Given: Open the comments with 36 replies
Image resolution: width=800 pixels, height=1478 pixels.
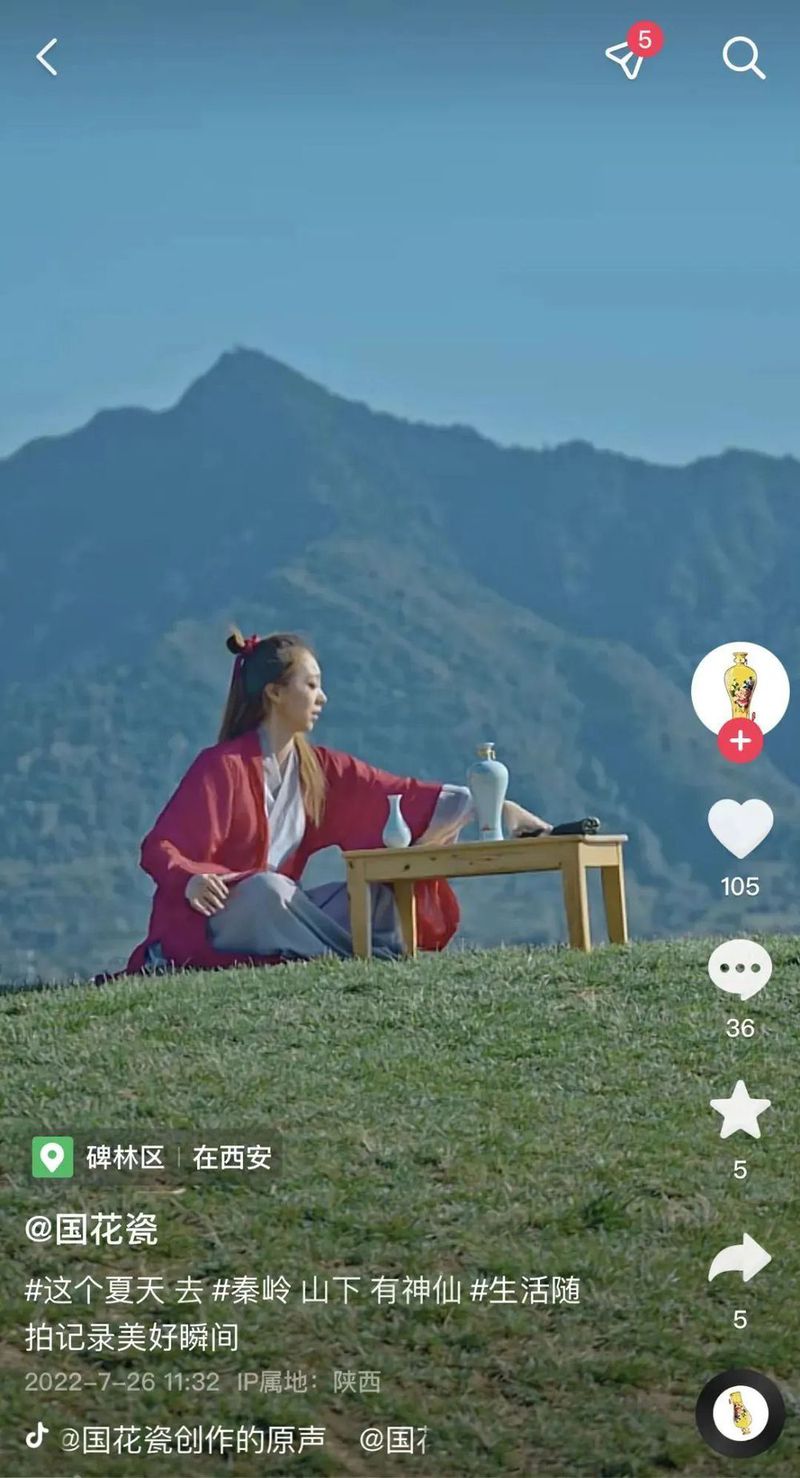Looking at the screenshot, I should (740, 970).
